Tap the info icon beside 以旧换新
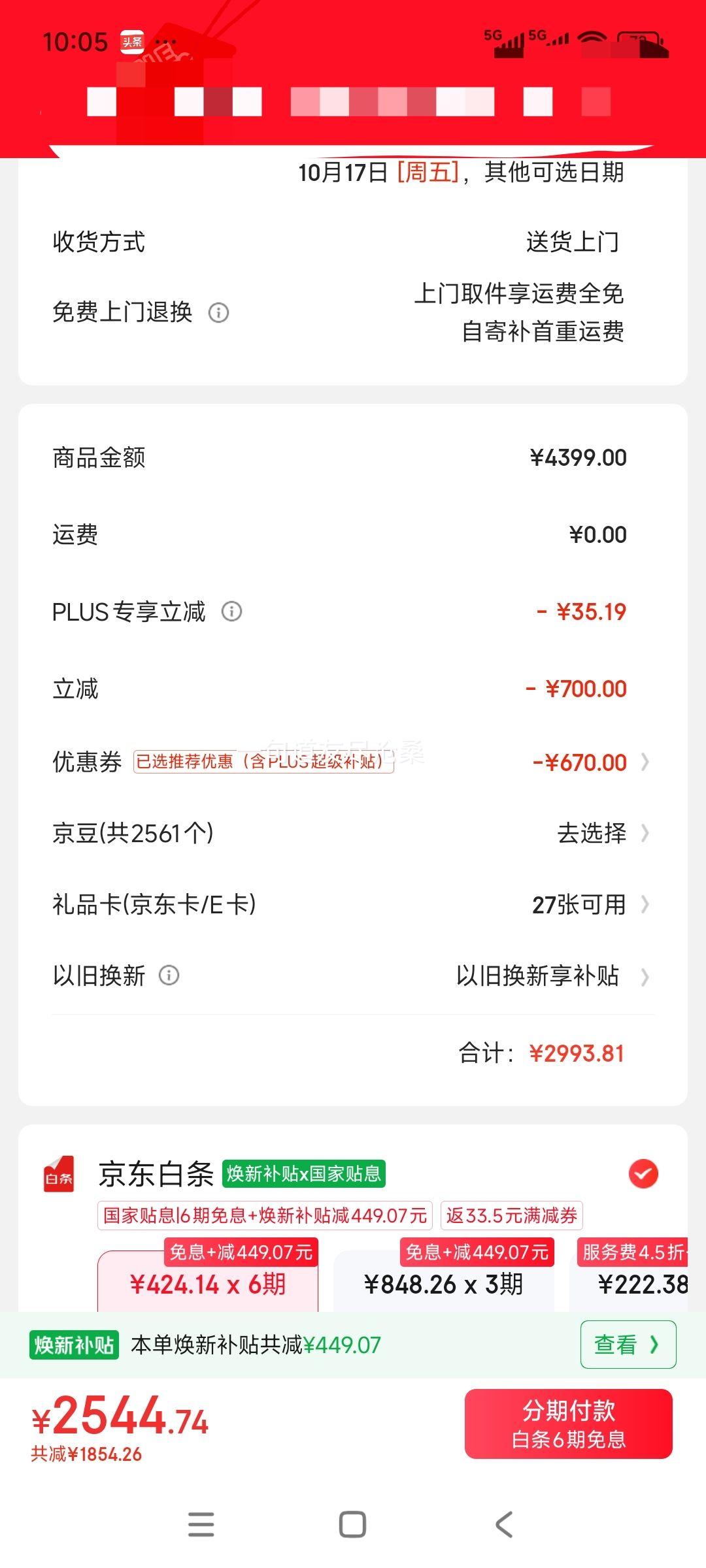706x1568 pixels. (x=169, y=975)
